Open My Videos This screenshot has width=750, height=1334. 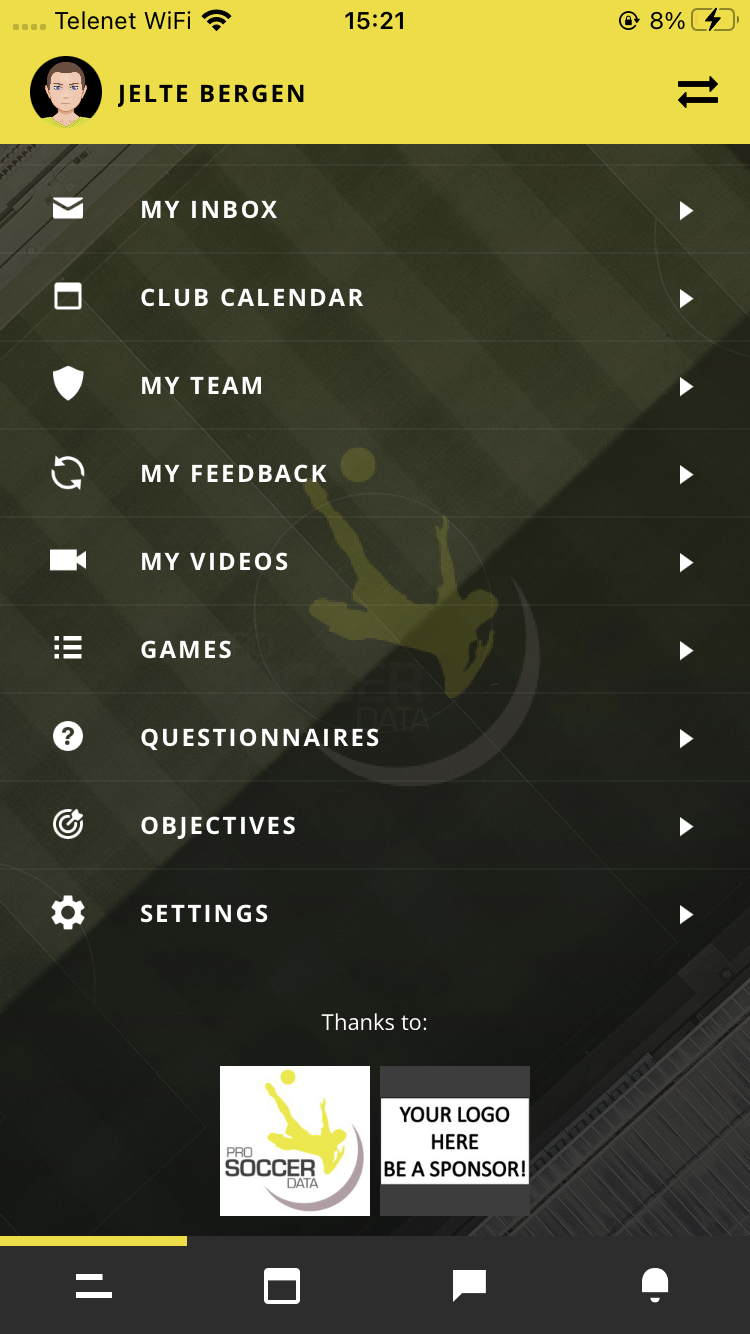tap(375, 562)
